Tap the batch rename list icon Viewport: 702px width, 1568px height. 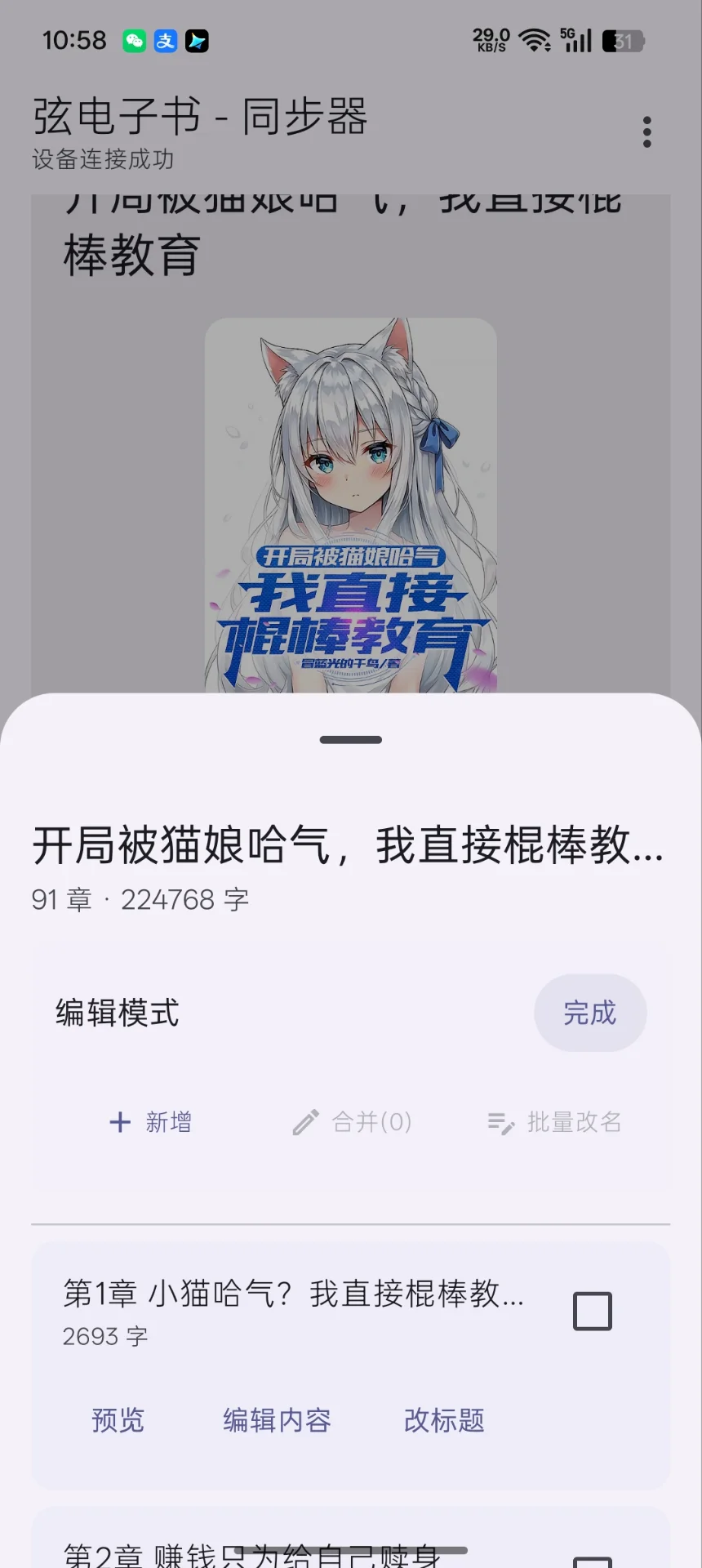[x=500, y=1122]
